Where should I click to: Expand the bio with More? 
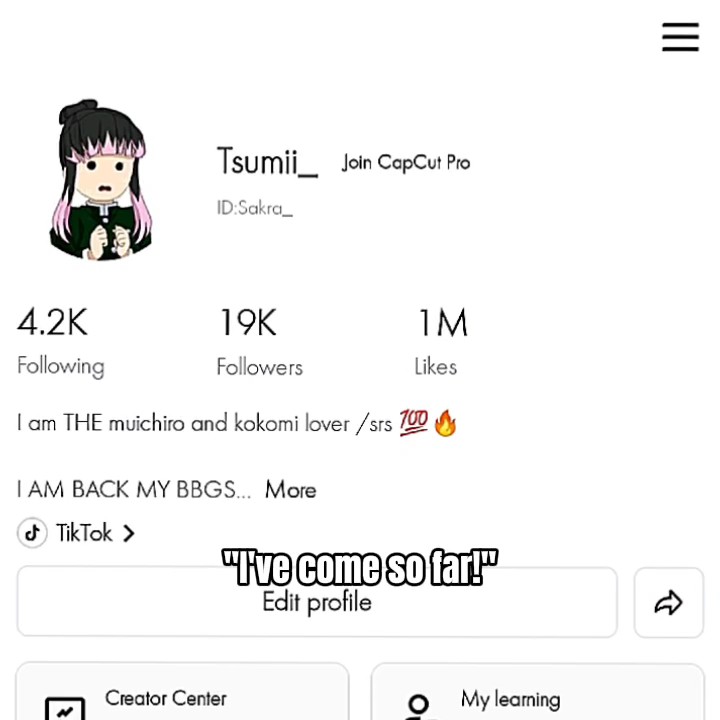(290, 490)
